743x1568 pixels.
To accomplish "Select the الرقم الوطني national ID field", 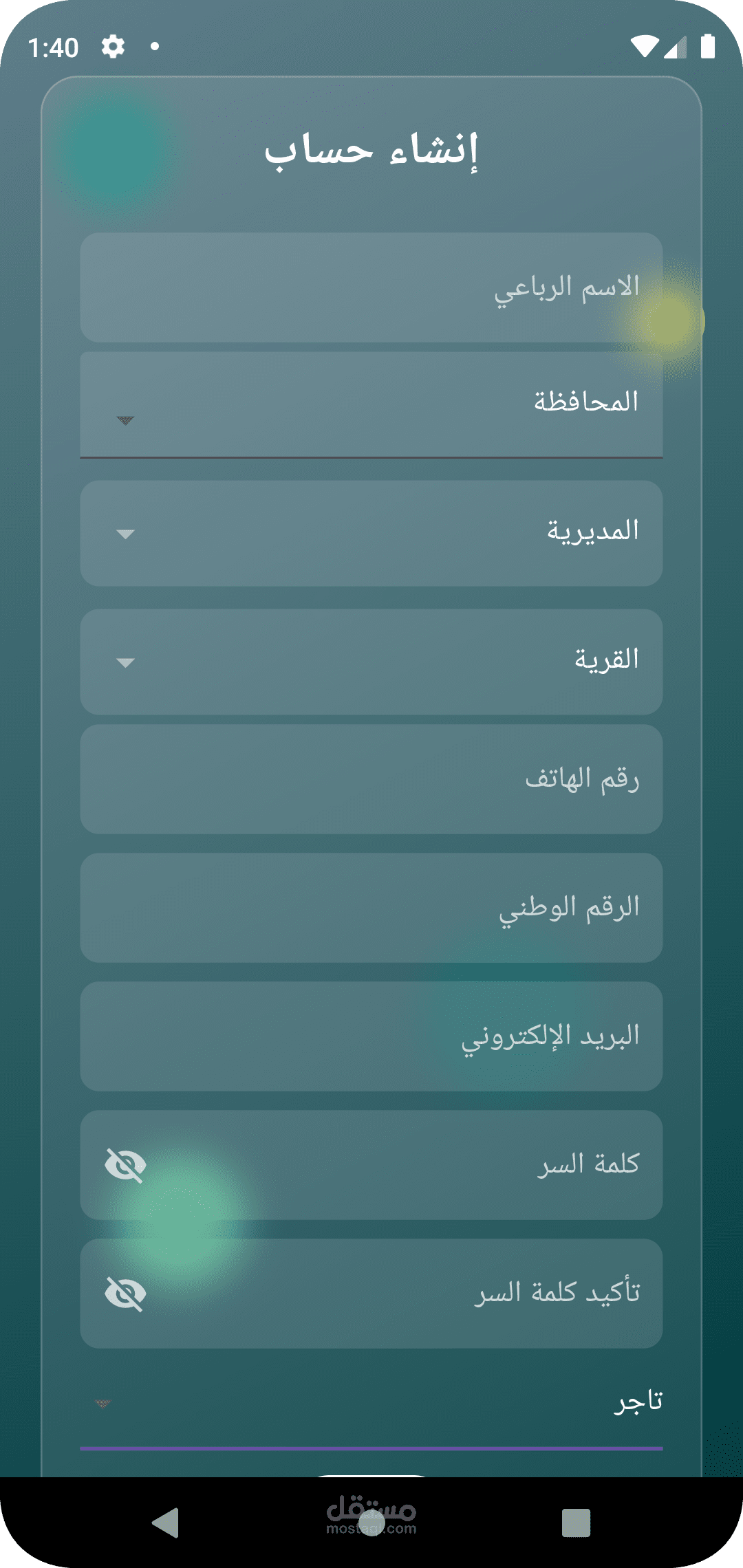I will tap(371, 908).
